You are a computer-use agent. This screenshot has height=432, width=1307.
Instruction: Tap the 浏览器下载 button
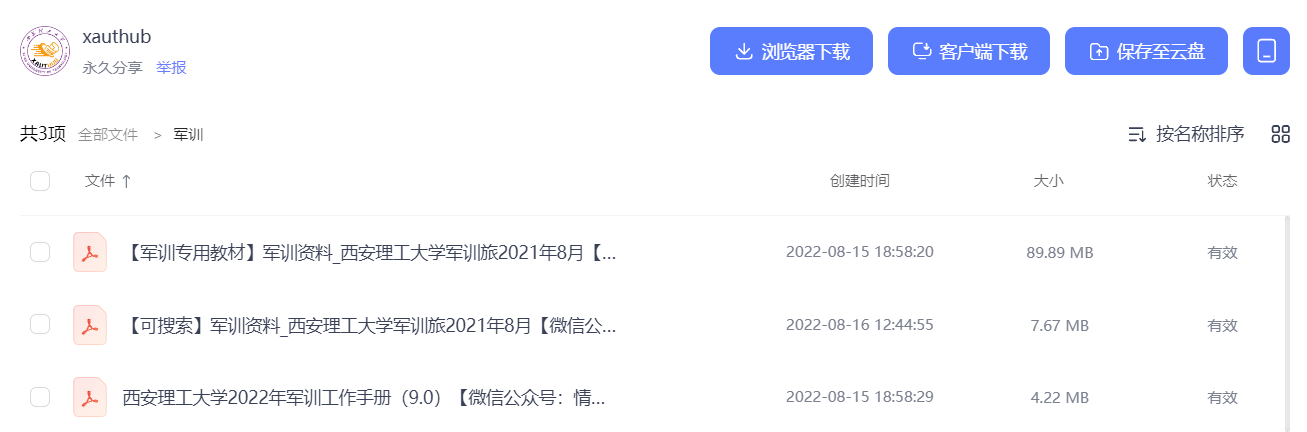(x=791, y=51)
